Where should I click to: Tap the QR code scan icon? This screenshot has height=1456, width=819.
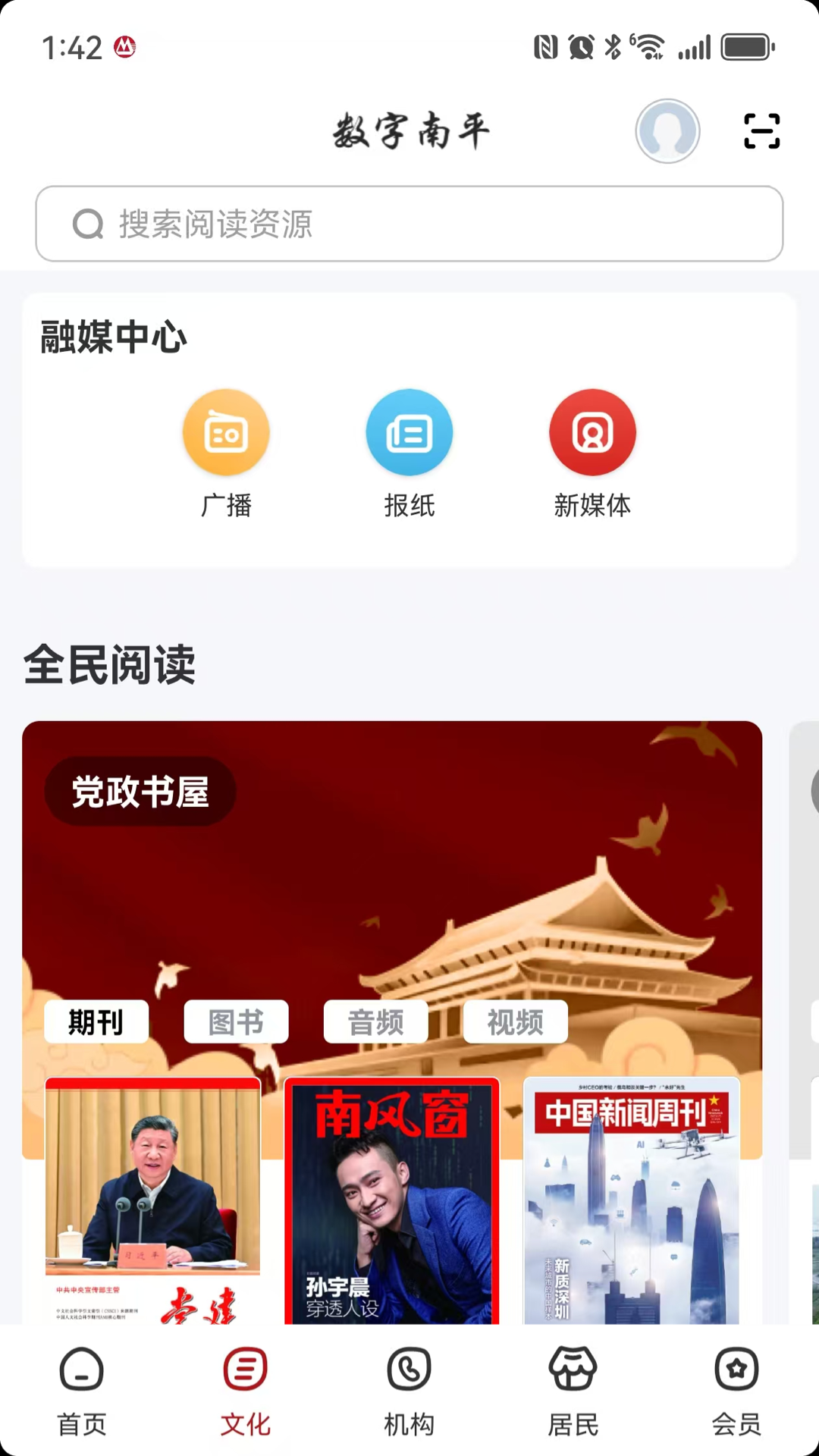point(761,130)
